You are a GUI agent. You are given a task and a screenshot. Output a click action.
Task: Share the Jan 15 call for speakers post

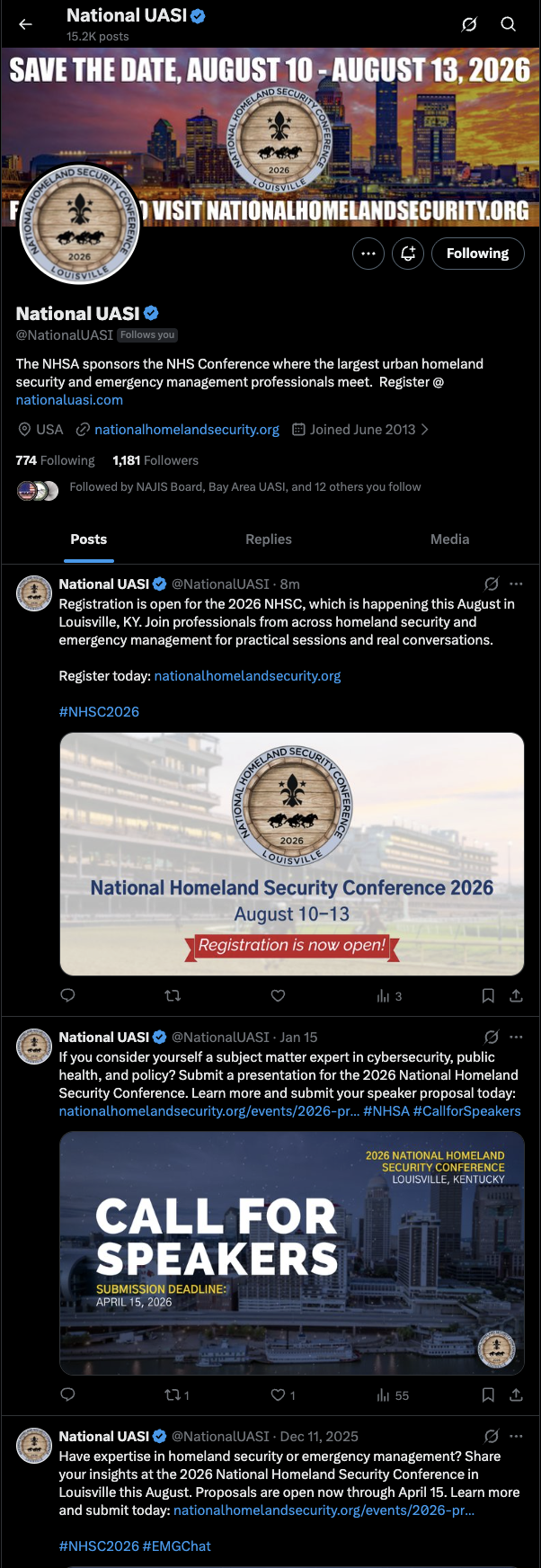coord(516,1395)
